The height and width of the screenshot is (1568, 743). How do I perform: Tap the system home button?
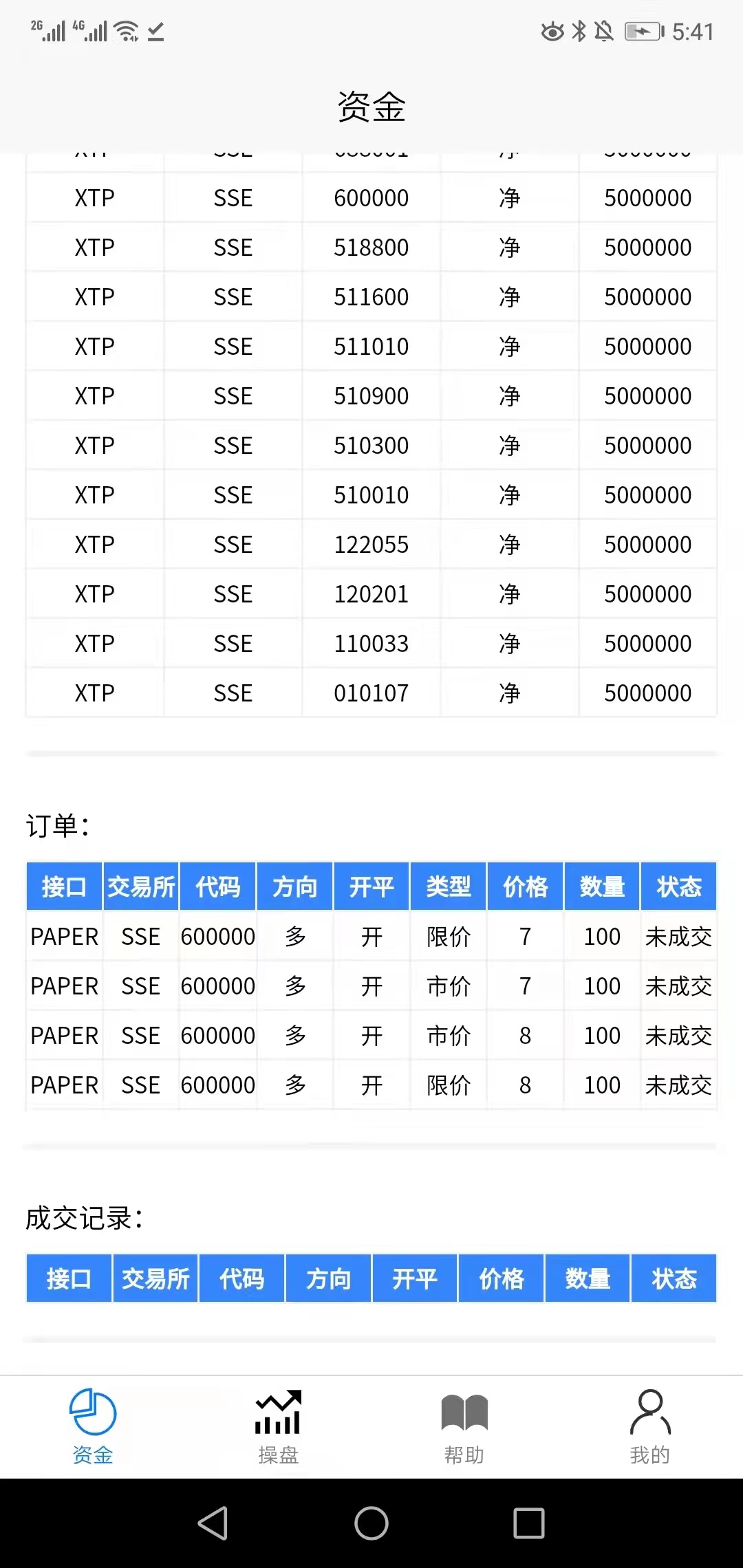point(371,1523)
